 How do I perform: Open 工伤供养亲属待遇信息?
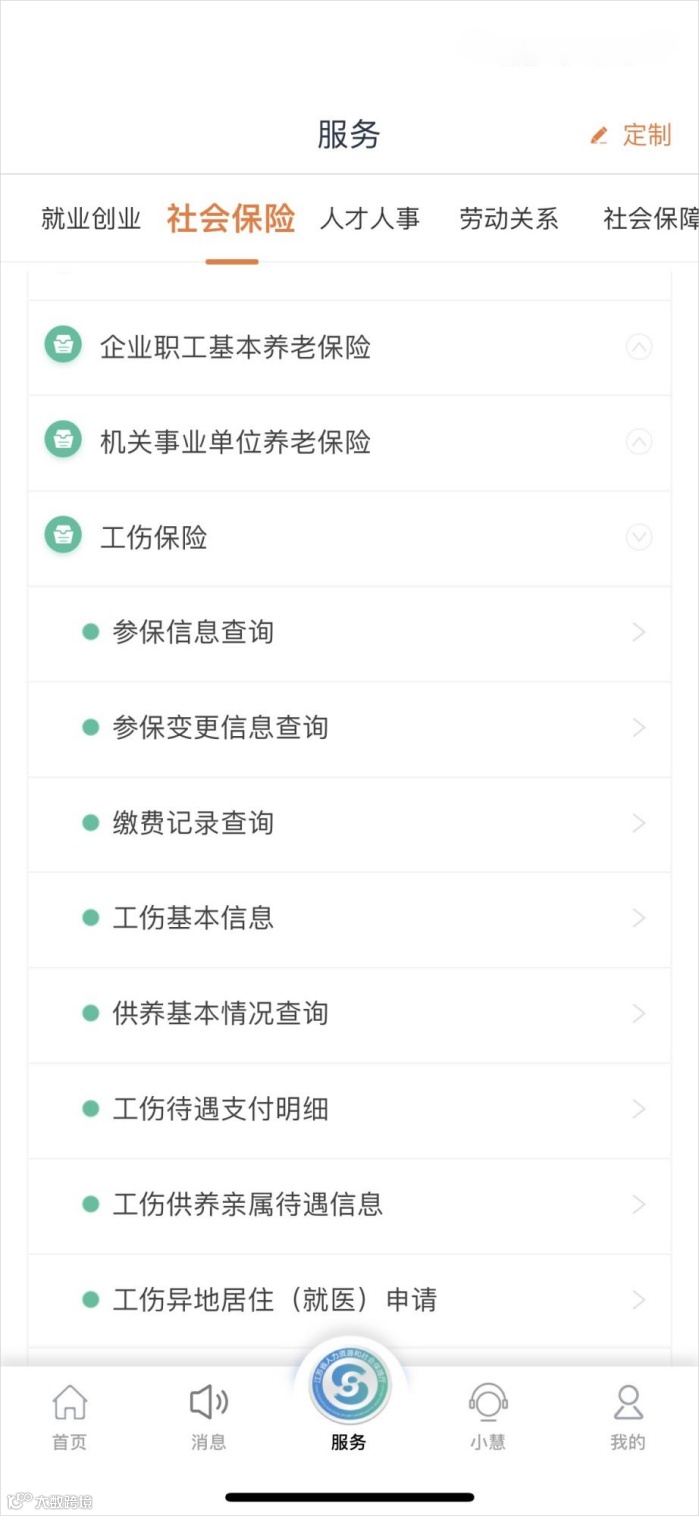348,1204
